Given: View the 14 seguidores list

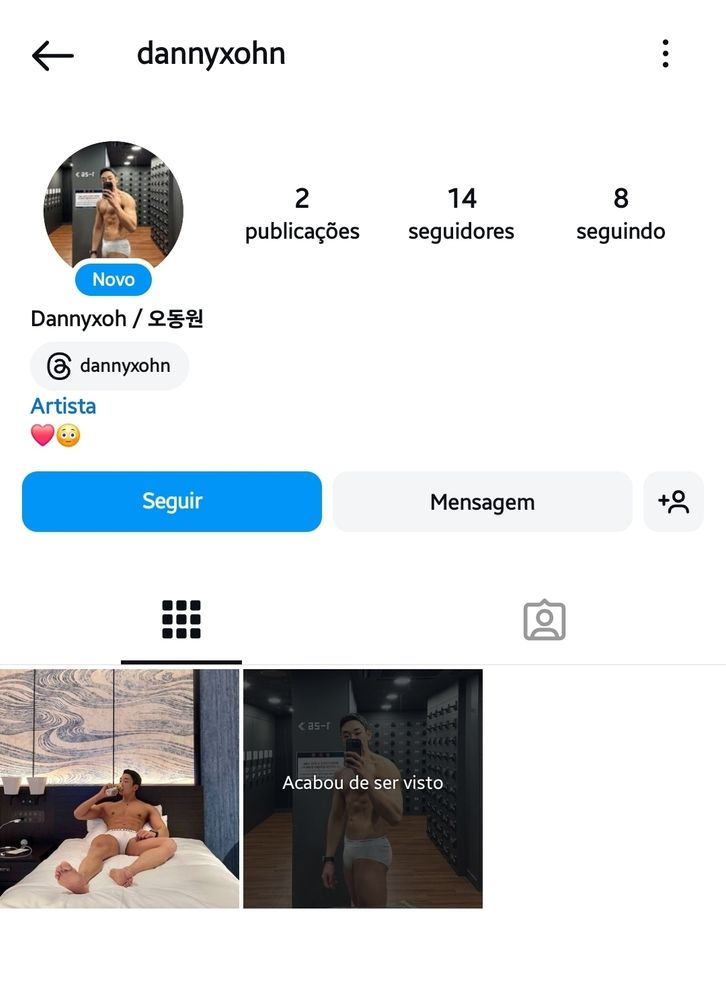Looking at the screenshot, I should [461, 214].
